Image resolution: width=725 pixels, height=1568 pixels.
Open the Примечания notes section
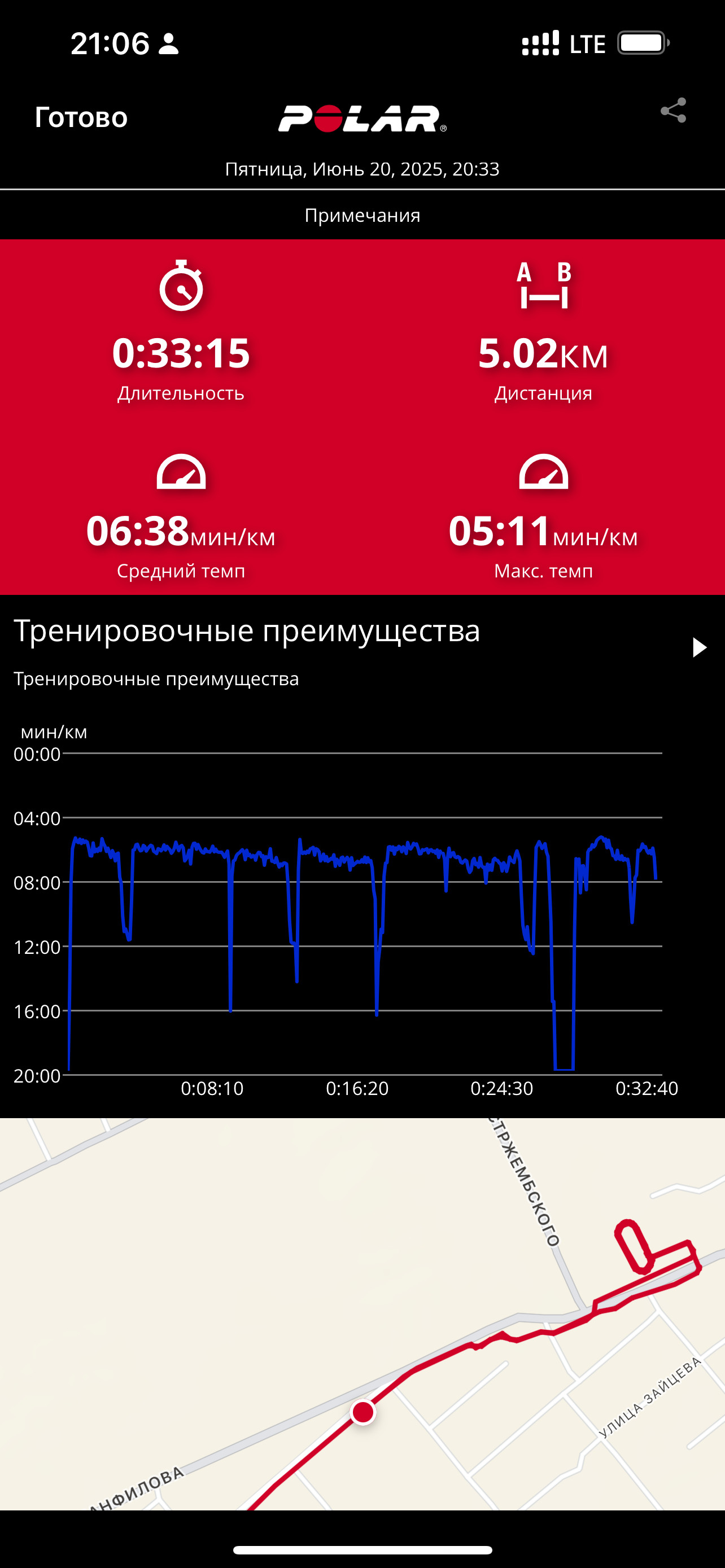click(362, 215)
